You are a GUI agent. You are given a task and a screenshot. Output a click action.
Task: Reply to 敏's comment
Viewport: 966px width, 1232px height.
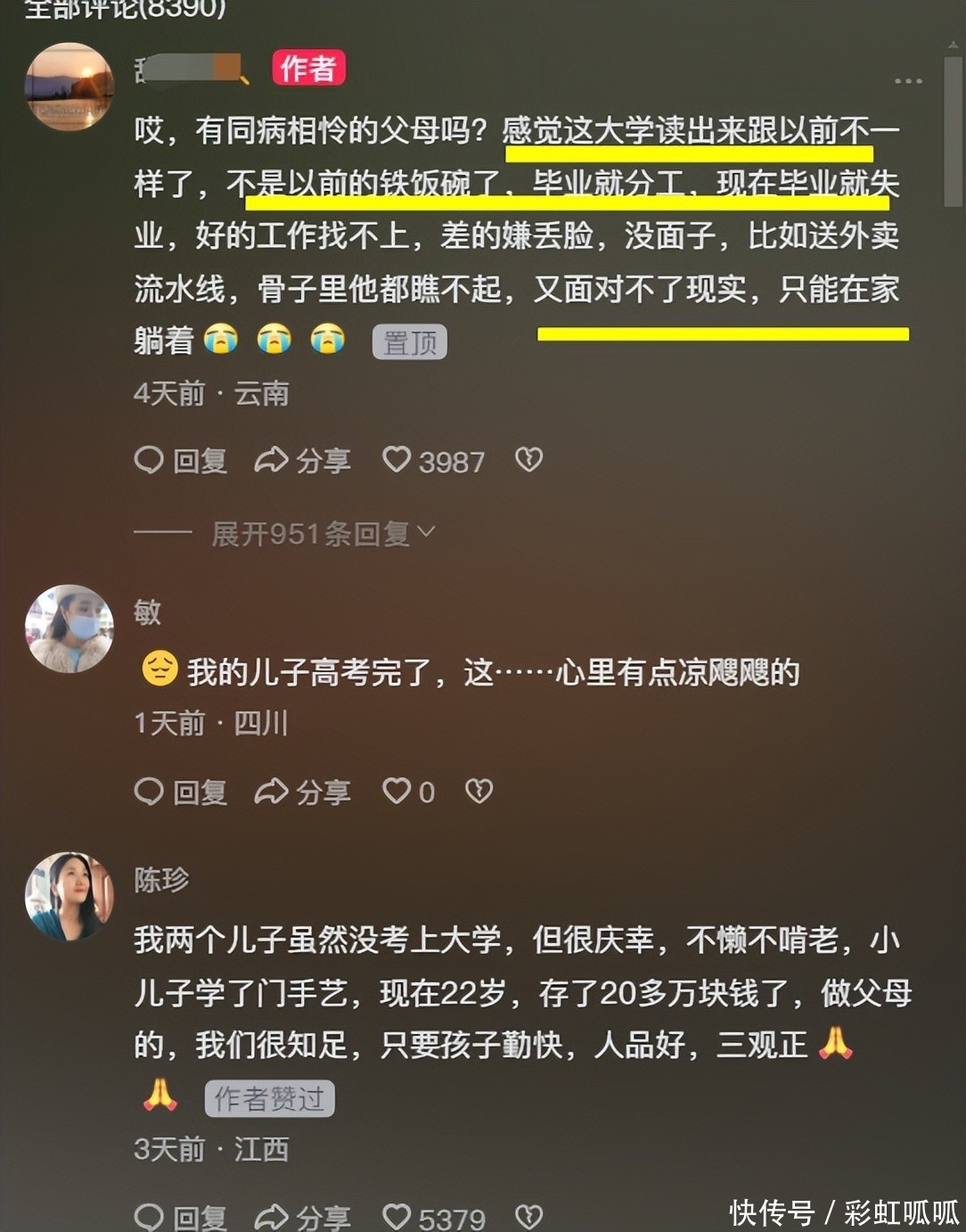(181, 792)
